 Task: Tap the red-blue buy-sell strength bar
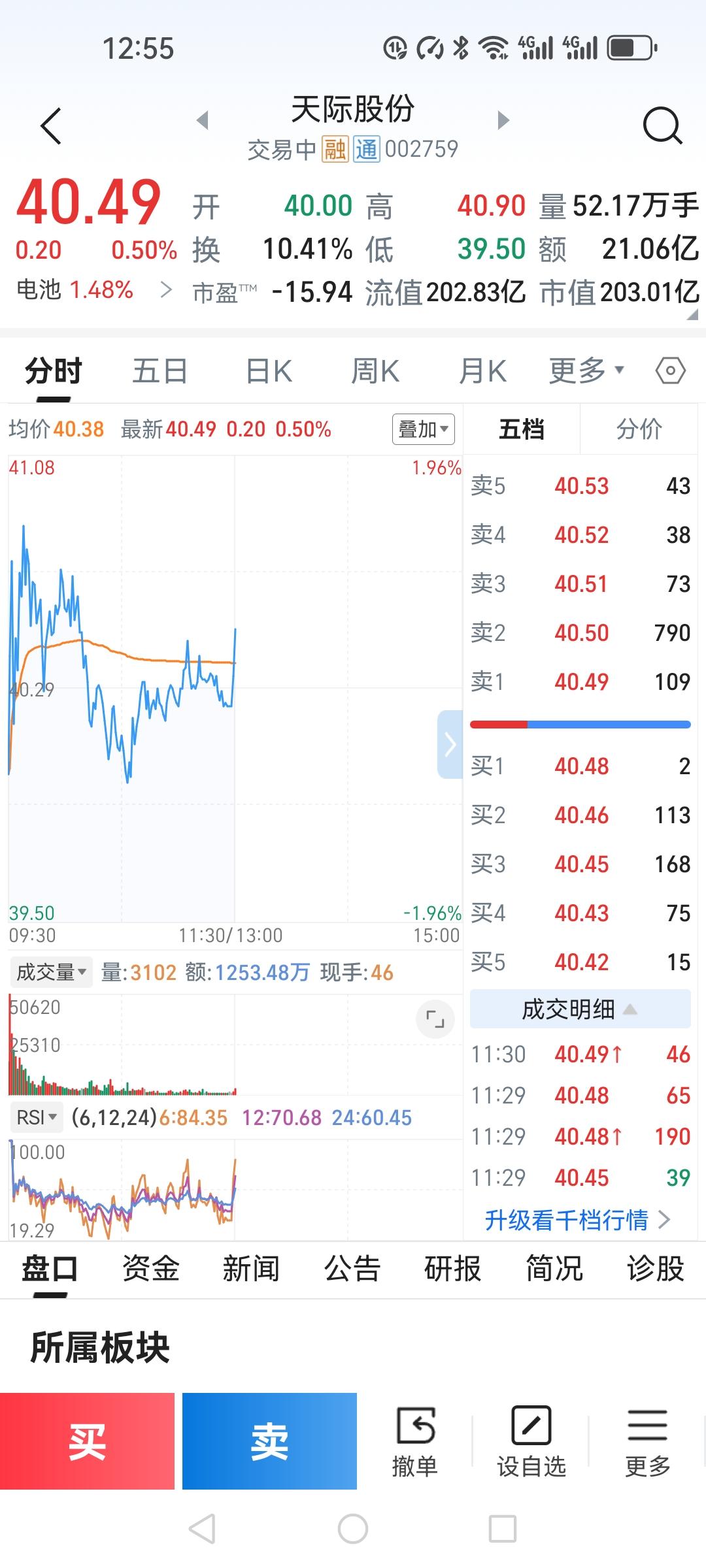pyautogui.click(x=579, y=724)
